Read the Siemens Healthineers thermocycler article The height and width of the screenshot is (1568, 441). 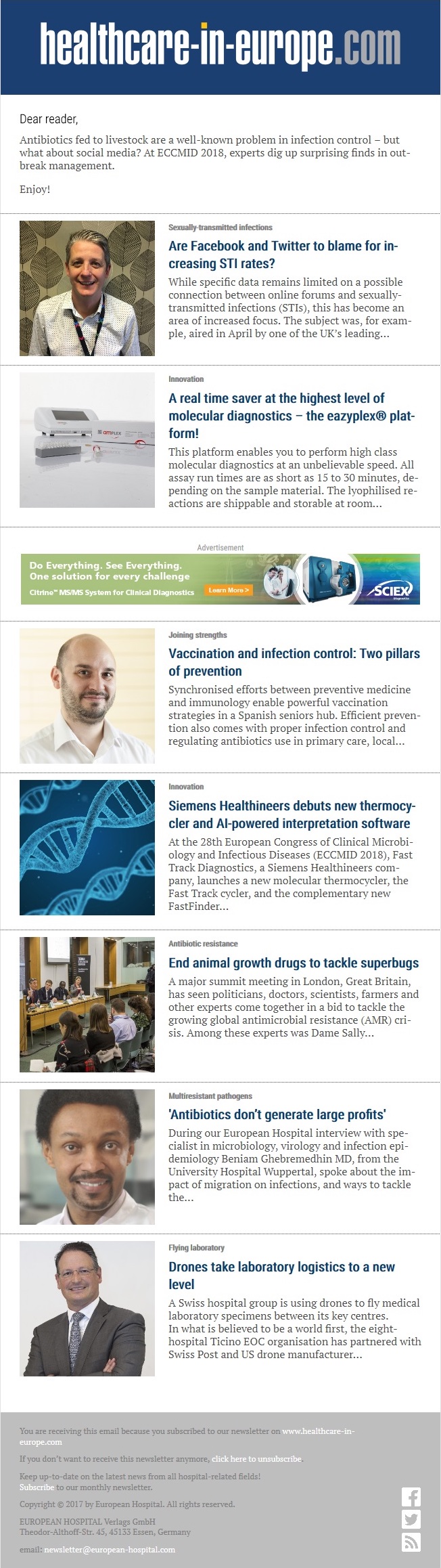pyautogui.click(x=292, y=814)
